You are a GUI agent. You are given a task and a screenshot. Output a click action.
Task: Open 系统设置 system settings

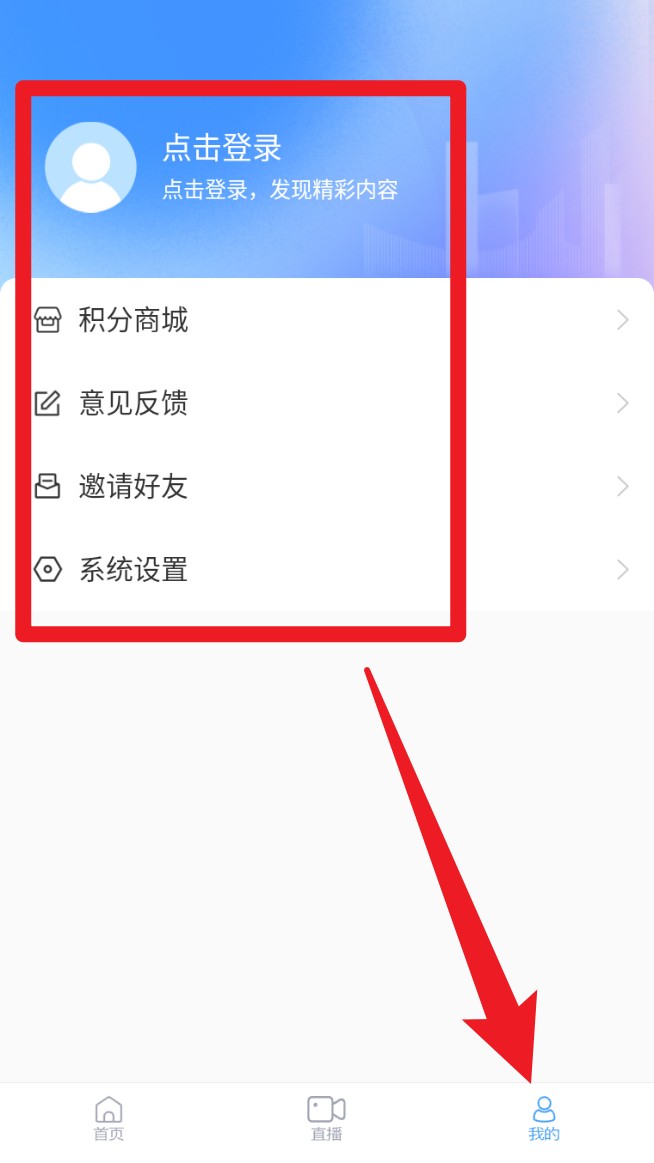pos(133,570)
